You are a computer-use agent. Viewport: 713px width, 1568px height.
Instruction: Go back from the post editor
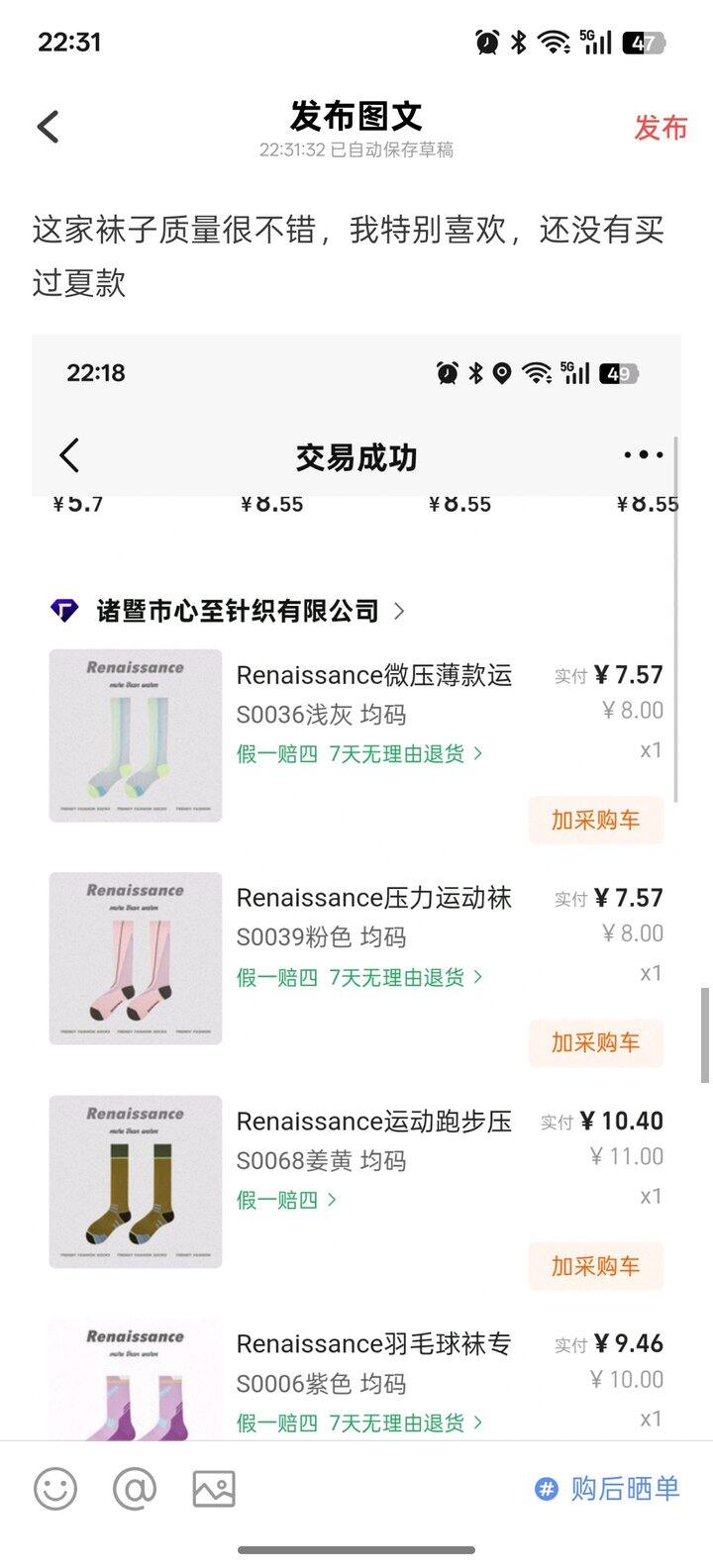click(x=48, y=127)
